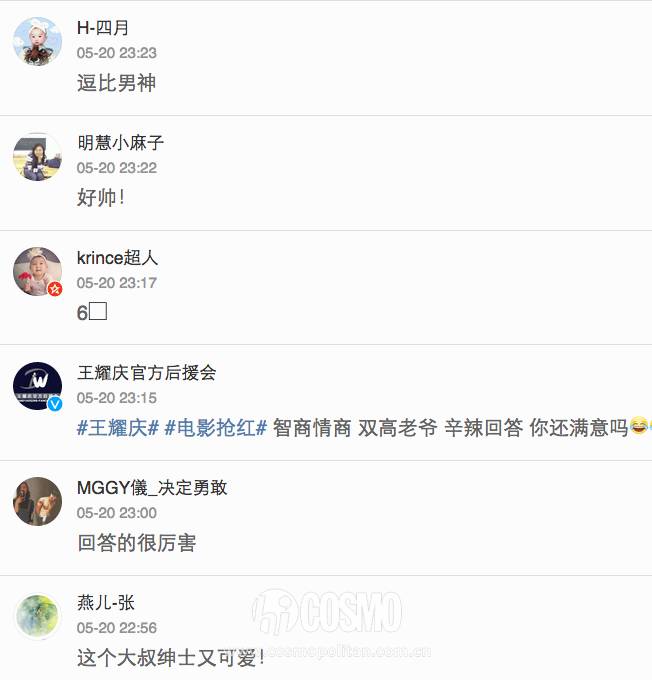
Task: Open 明慧小麻子's profile avatar
Action: click(38, 157)
